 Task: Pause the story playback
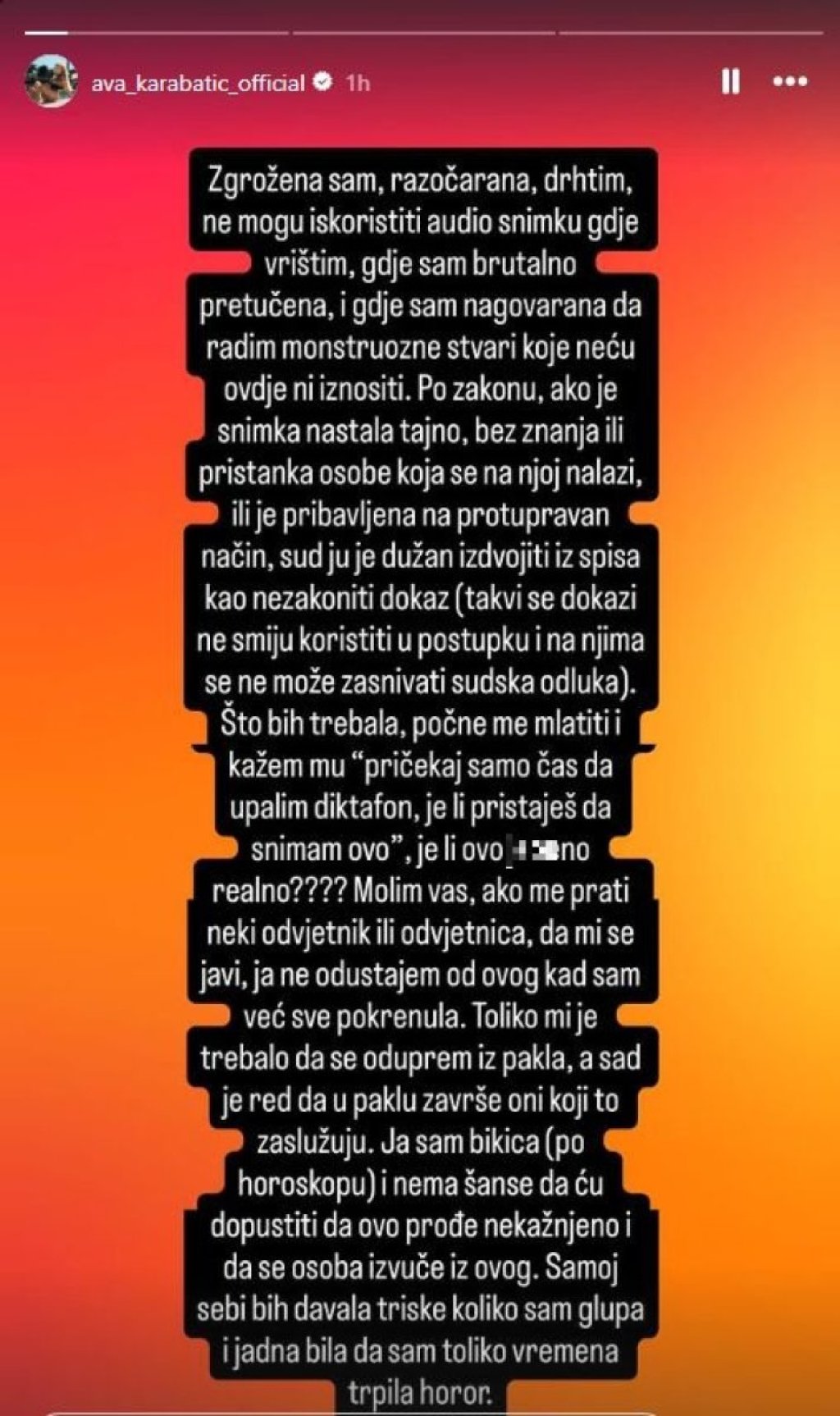730,81
